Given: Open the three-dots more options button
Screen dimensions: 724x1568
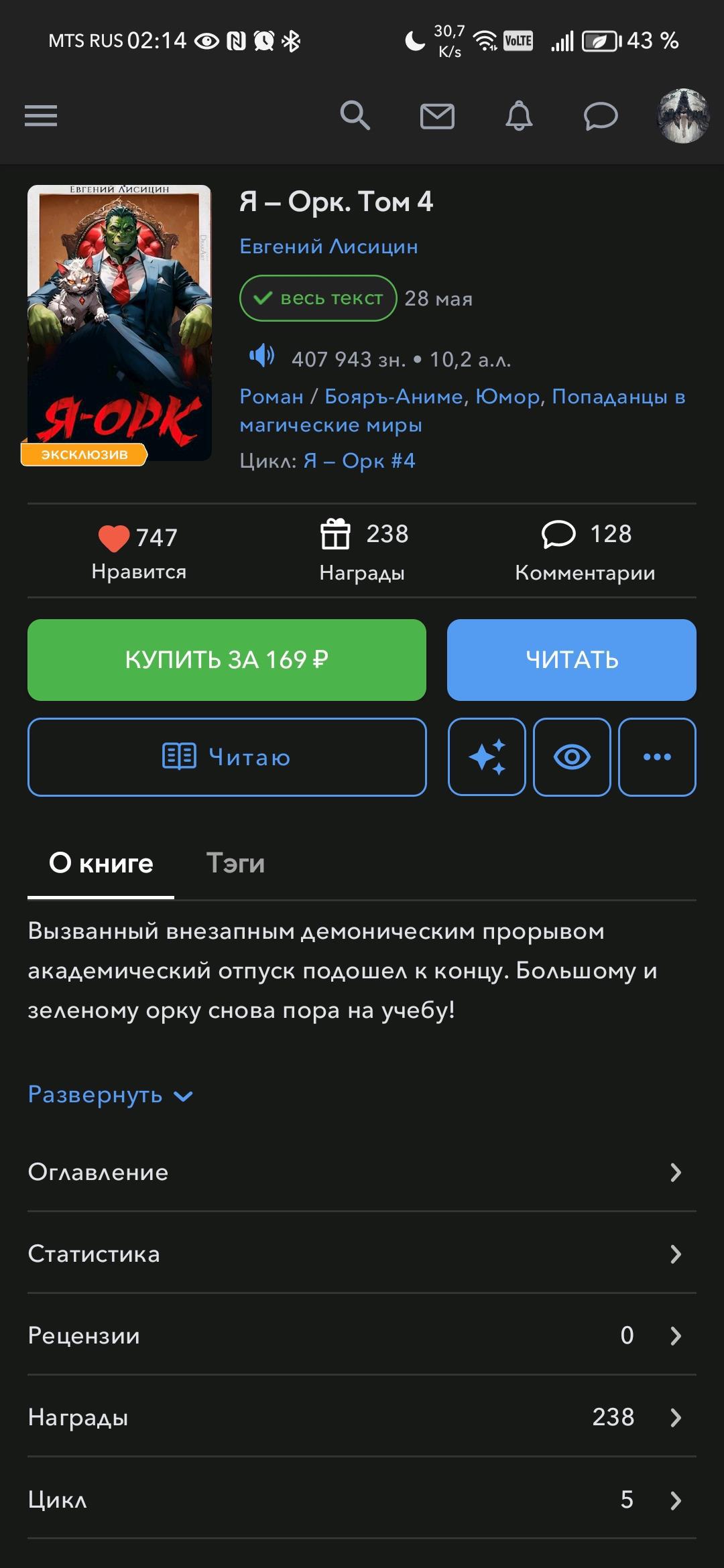Looking at the screenshot, I should coord(657,757).
